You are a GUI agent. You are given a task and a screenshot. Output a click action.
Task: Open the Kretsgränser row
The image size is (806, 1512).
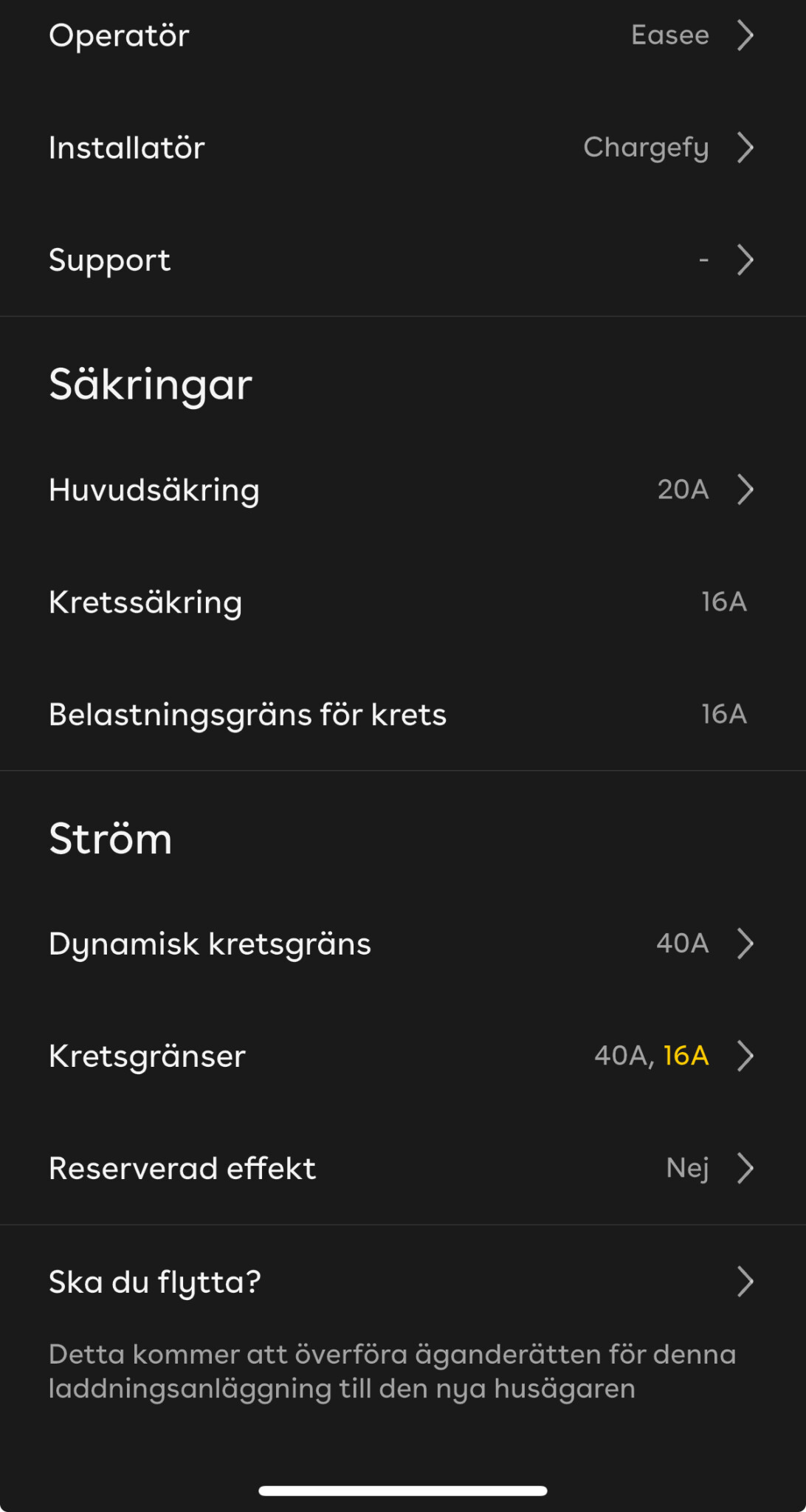tap(402, 1056)
